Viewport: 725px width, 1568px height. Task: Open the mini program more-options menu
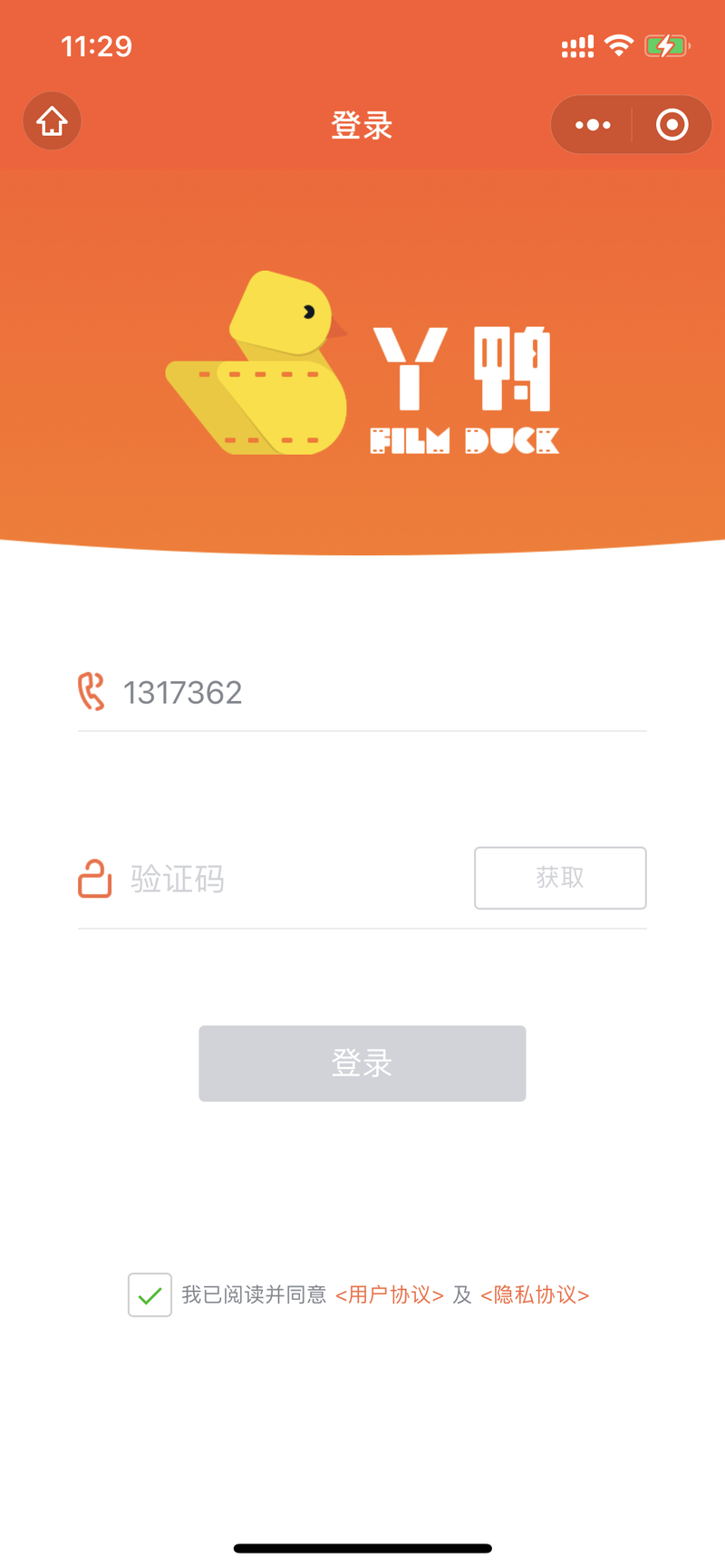point(593,125)
